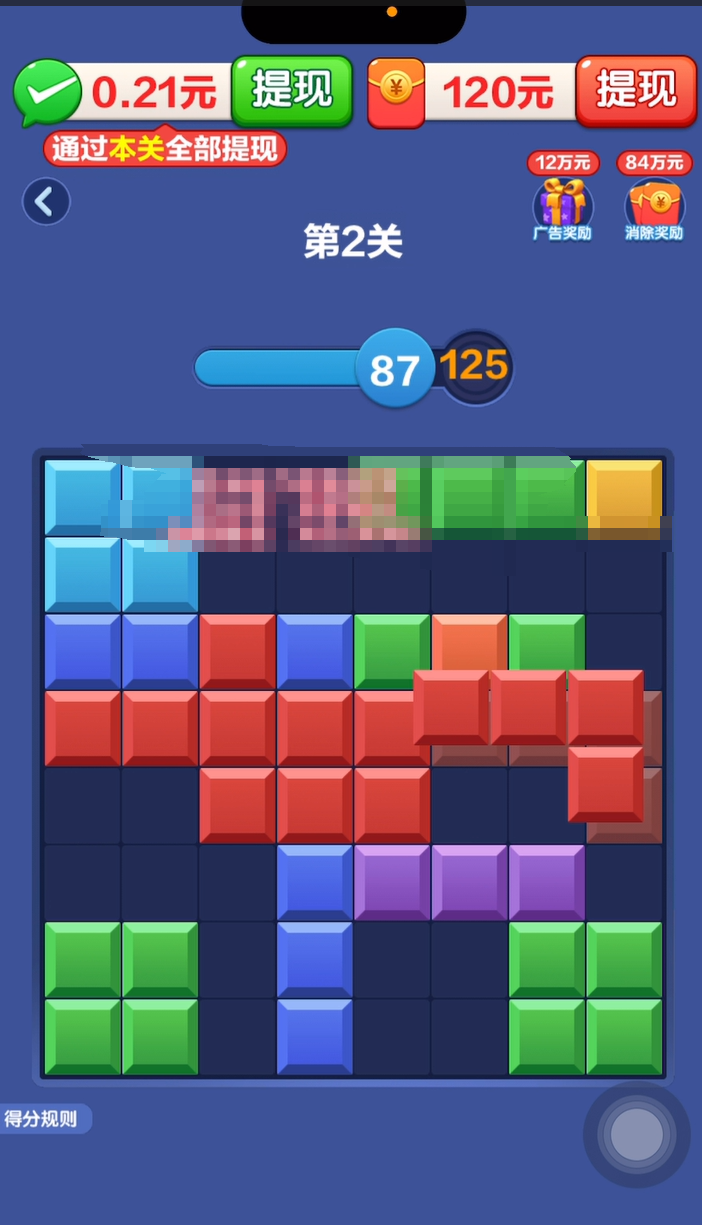Tap the green 提现 button beside 0.21元
The height and width of the screenshot is (1225, 702).
click(x=292, y=91)
